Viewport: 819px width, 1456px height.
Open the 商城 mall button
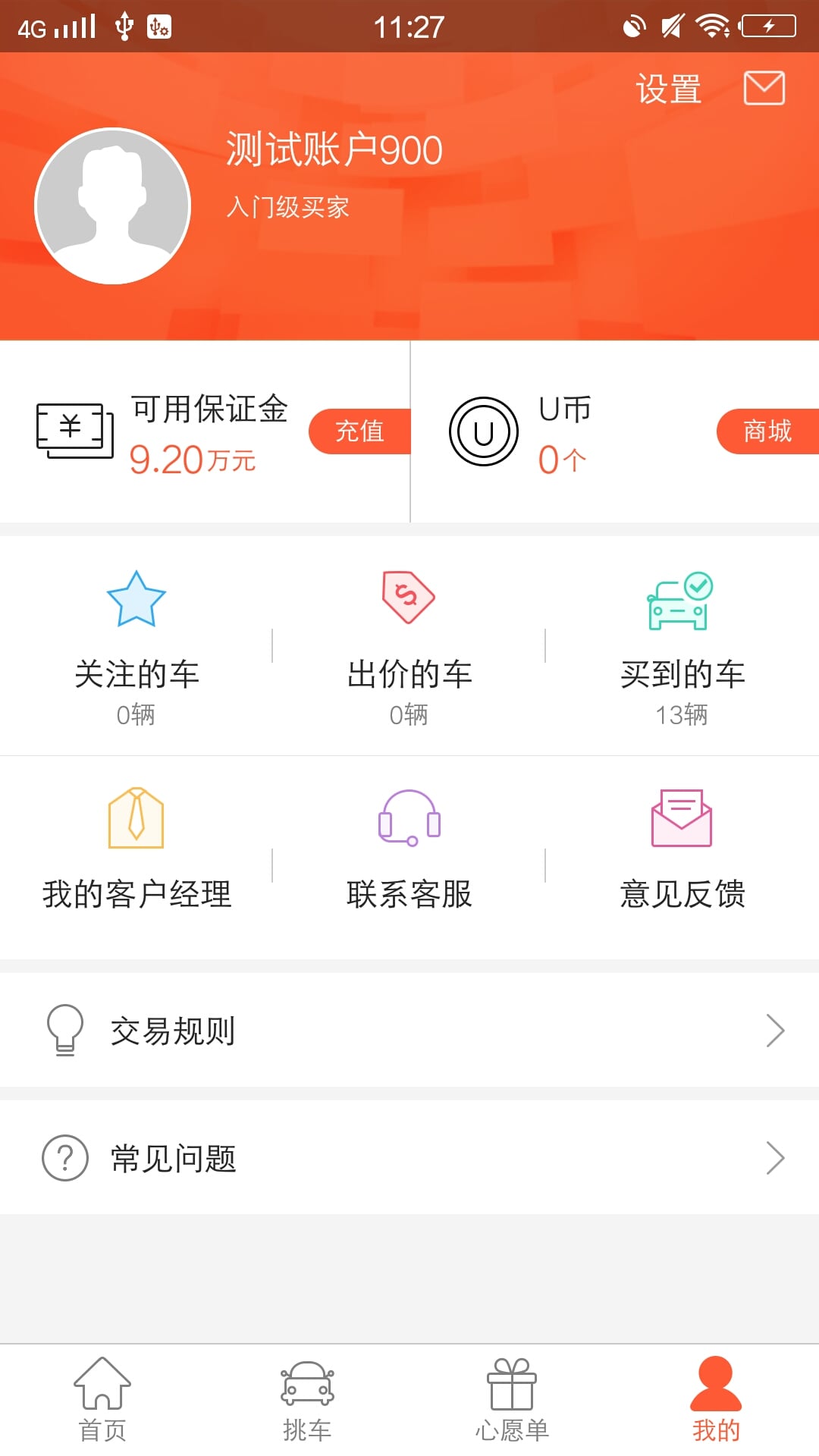click(x=767, y=431)
